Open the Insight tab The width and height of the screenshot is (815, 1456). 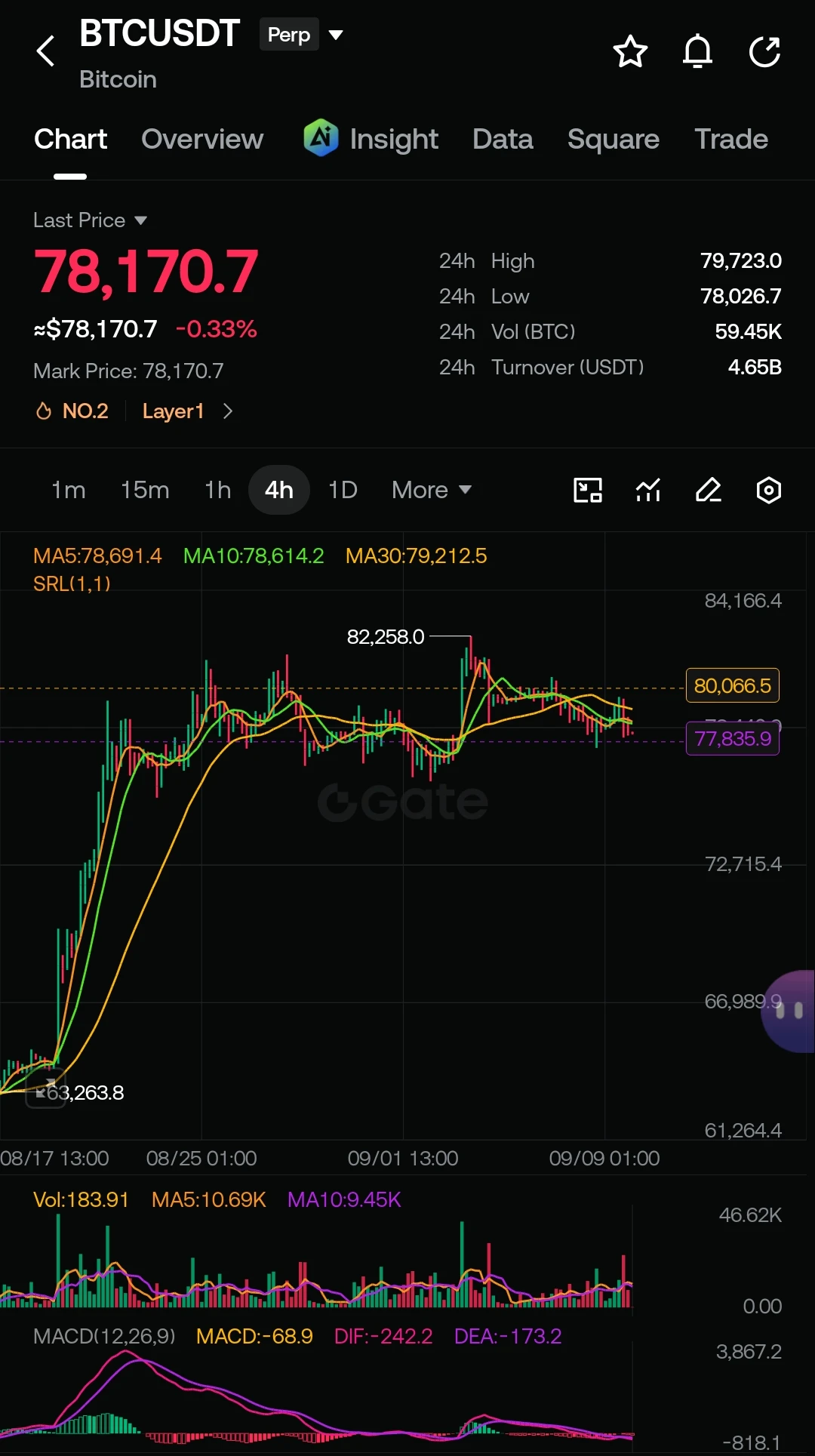[371, 139]
